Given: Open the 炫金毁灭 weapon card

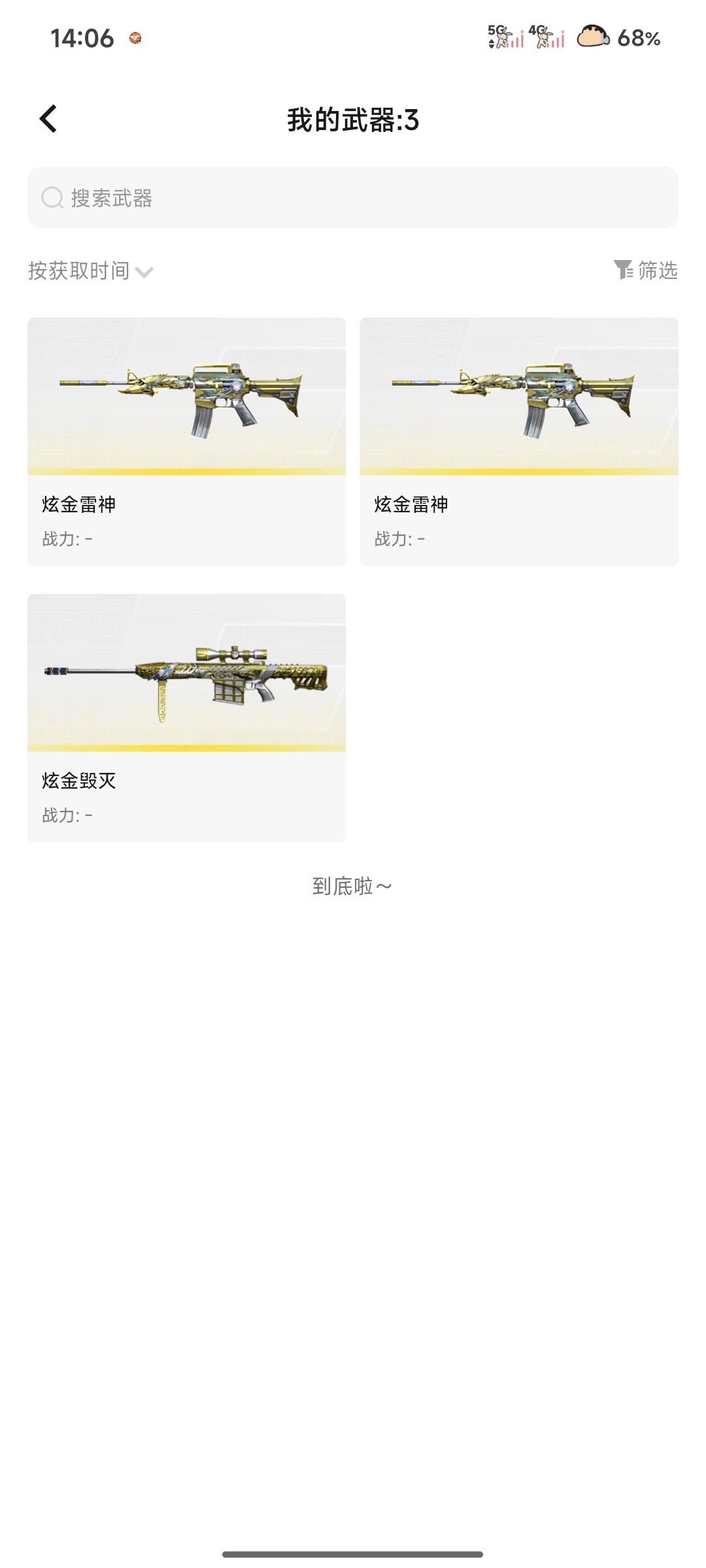Looking at the screenshot, I should coord(187,718).
